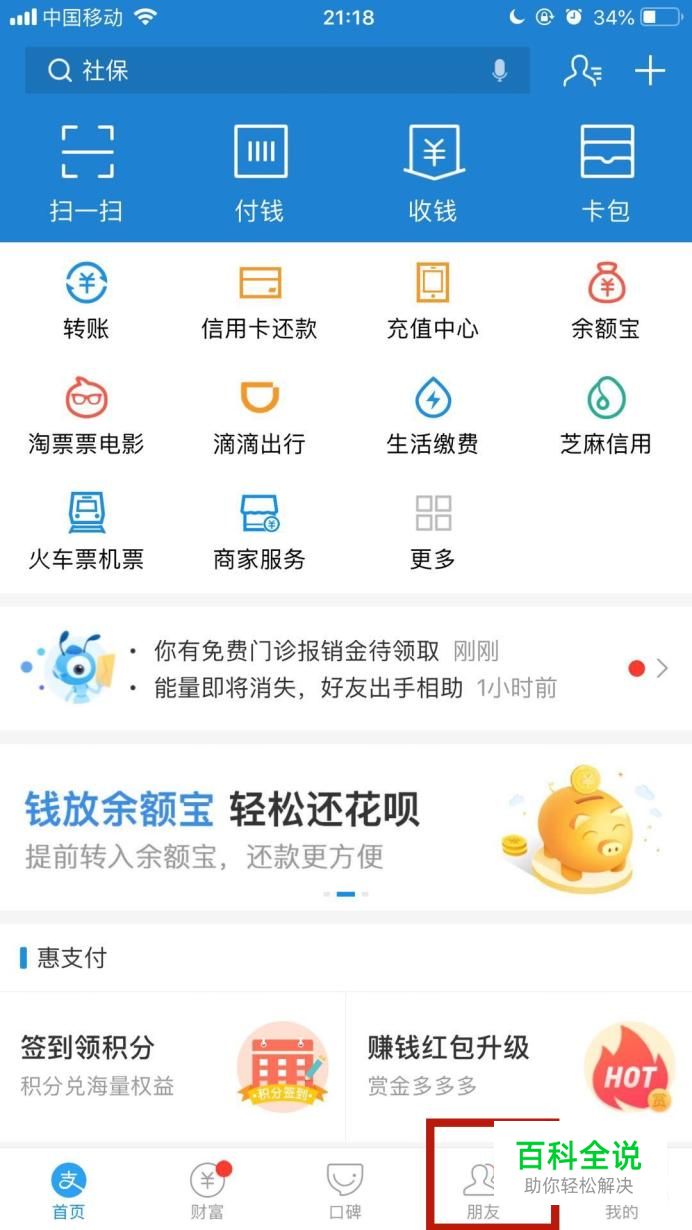Image resolution: width=692 pixels, height=1230 pixels.
Task: Start voice search with the microphone icon
Action: pyautogui.click(x=499, y=71)
